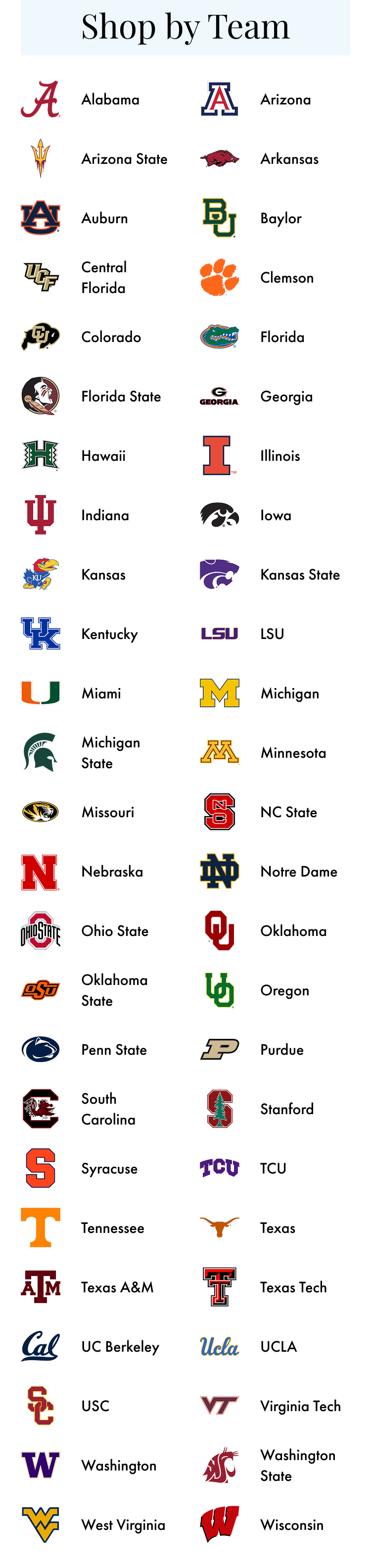The image size is (371, 1568).
Task: Open the Notre Dame shop
Action: [x=299, y=872]
